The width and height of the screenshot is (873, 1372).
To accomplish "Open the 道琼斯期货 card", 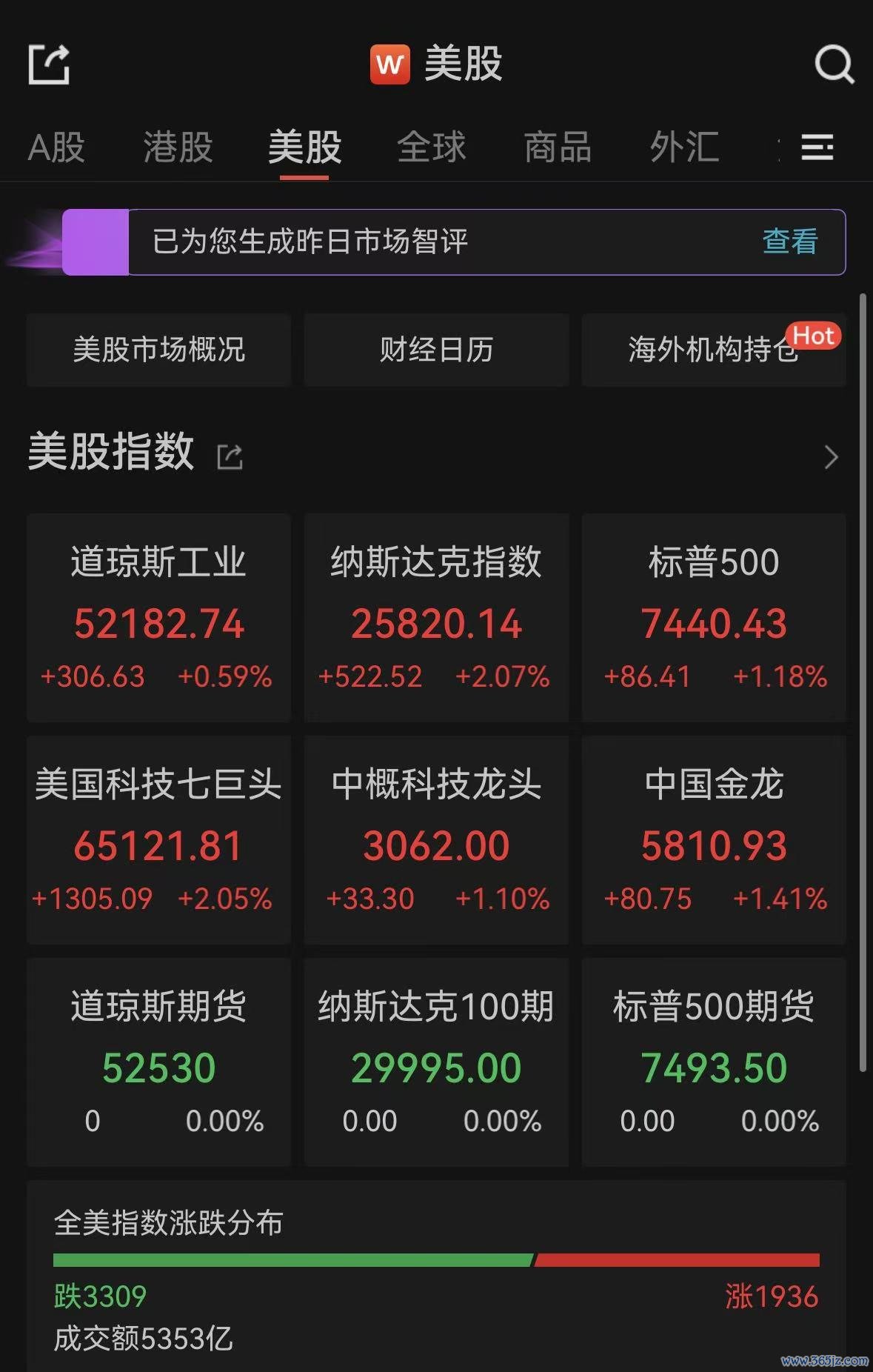I will [x=158, y=1062].
